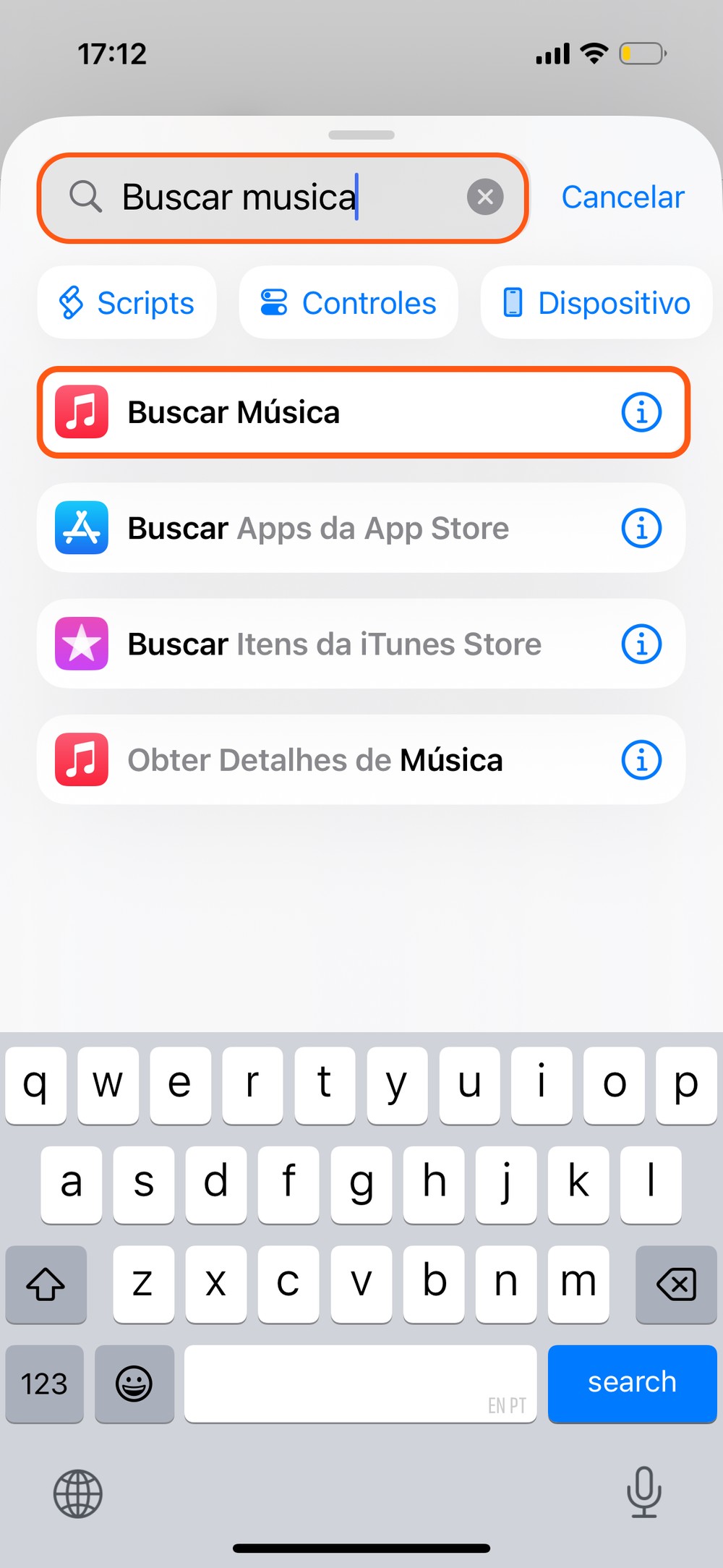Screen dimensions: 723x1568
Task: Select the Scripts filter chip
Action: [127, 303]
